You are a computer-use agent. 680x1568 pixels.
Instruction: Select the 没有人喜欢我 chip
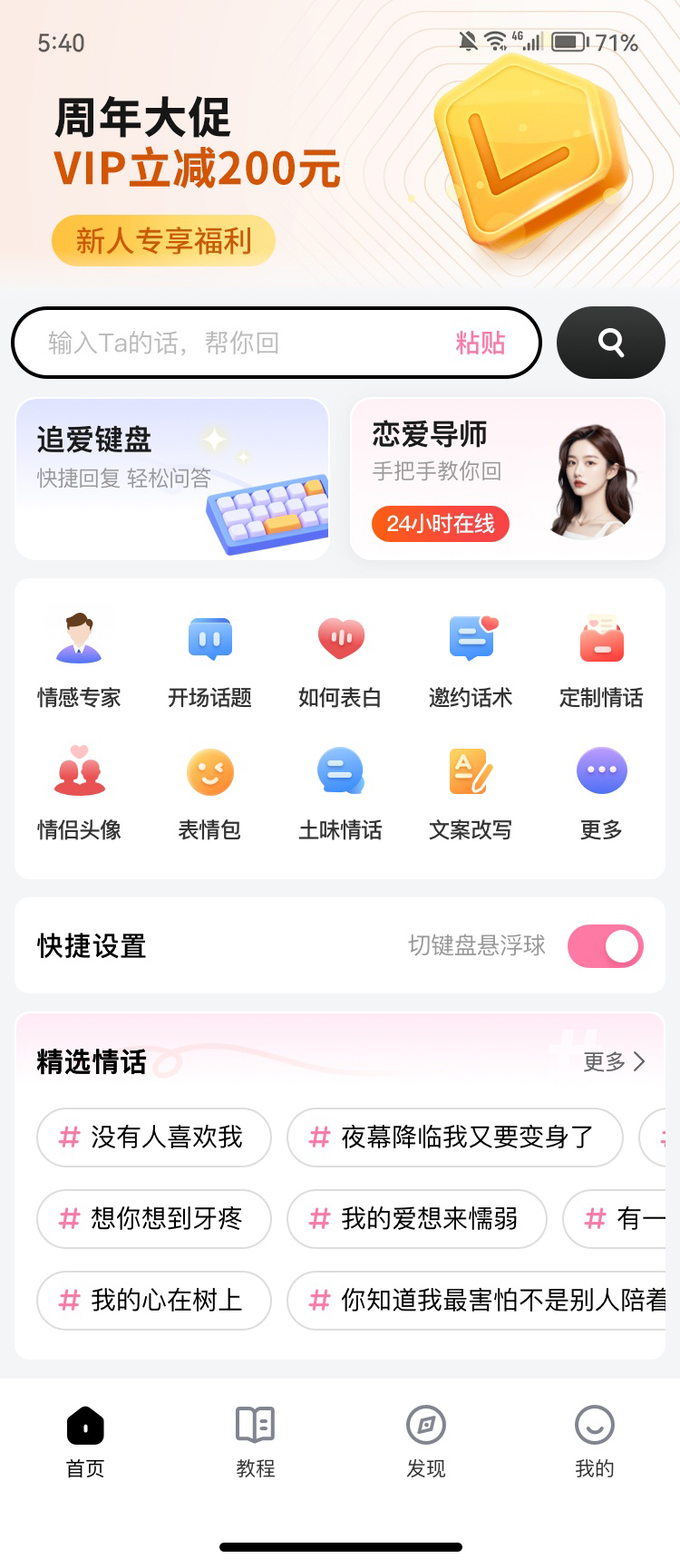[x=154, y=1137]
